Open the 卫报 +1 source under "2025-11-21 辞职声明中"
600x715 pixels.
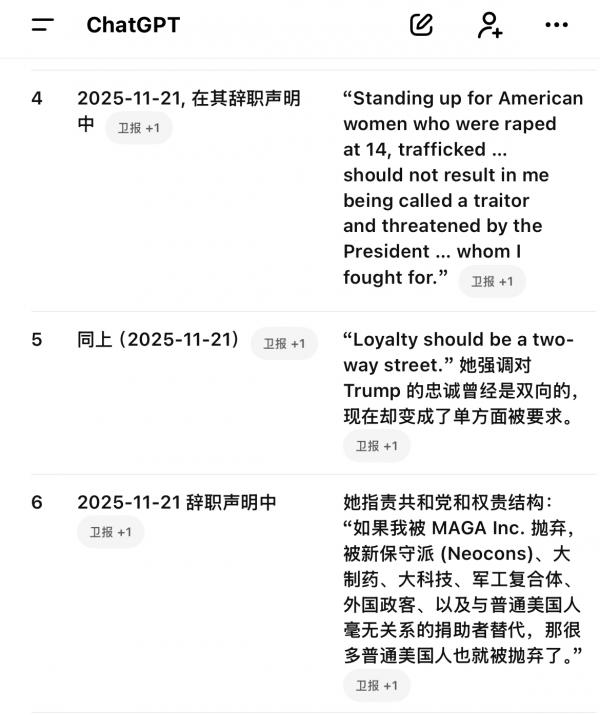point(110,532)
